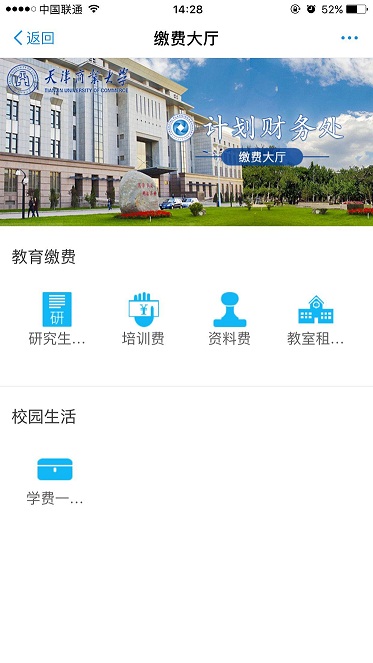Screen dimensions: 373x663
Task: Open the 资料费 payment option
Action: coord(230,319)
